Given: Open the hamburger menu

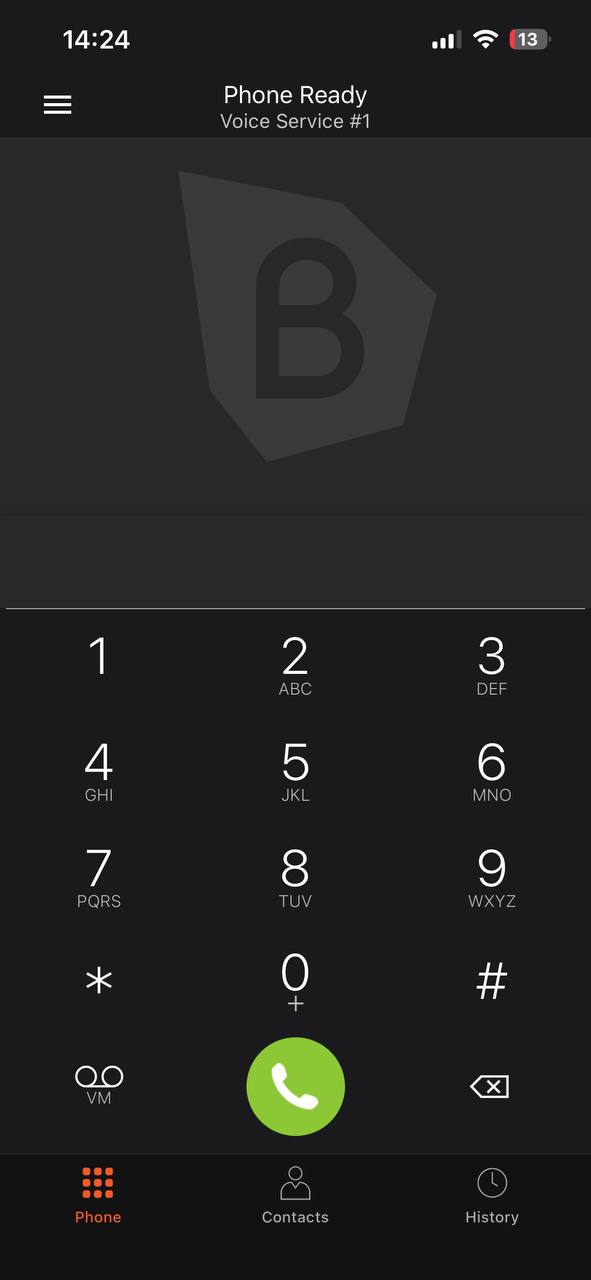Looking at the screenshot, I should pyautogui.click(x=58, y=105).
